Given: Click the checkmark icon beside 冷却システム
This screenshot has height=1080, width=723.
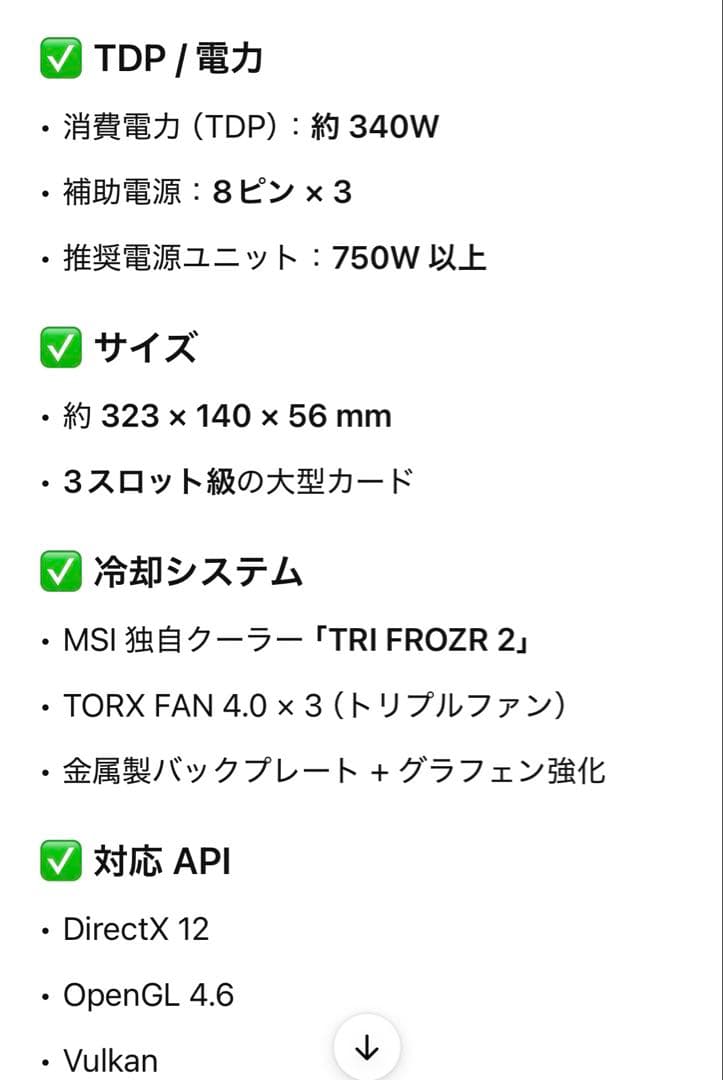Looking at the screenshot, I should (x=60, y=570).
